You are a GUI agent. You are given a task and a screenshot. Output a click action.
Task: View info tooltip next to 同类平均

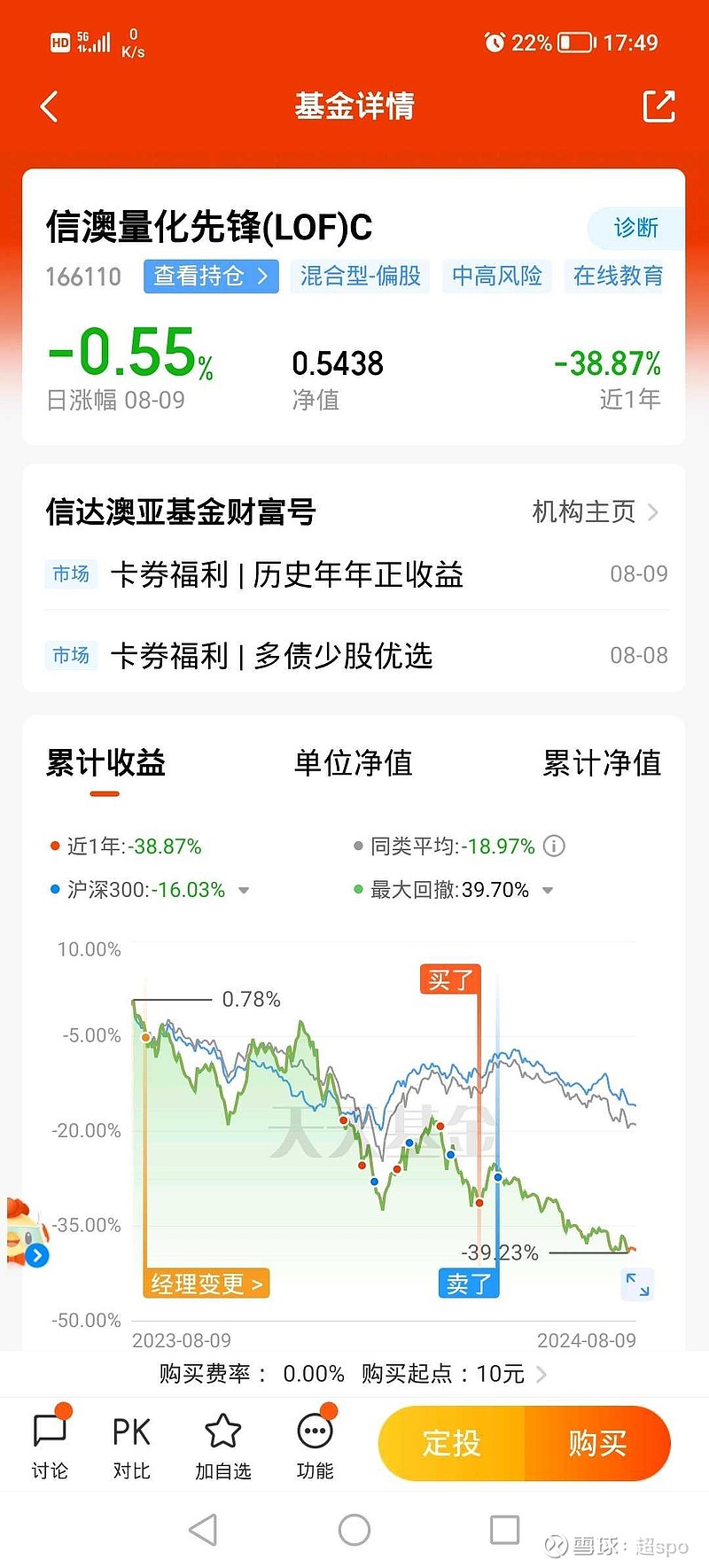[x=554, y=846]
